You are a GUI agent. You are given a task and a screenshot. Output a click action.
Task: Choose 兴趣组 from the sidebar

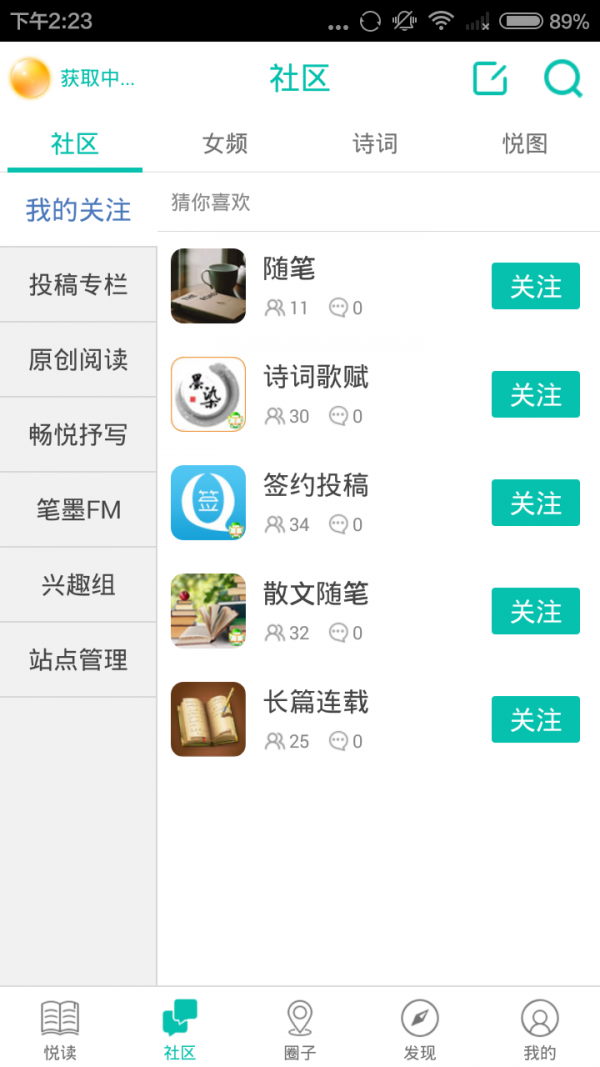coord(78,585)
